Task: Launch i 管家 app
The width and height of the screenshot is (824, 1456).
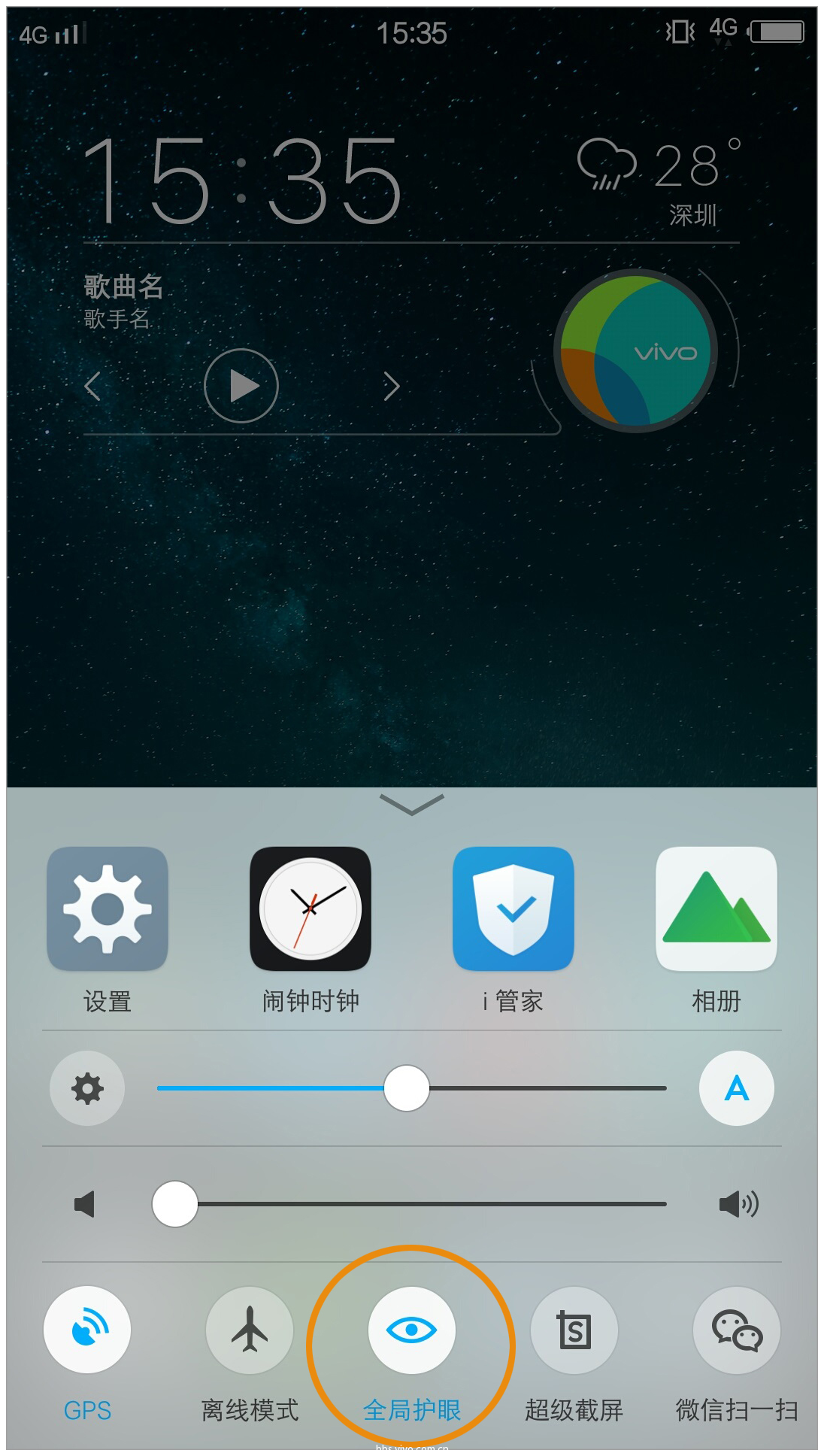Action: (x=513, y=909)
